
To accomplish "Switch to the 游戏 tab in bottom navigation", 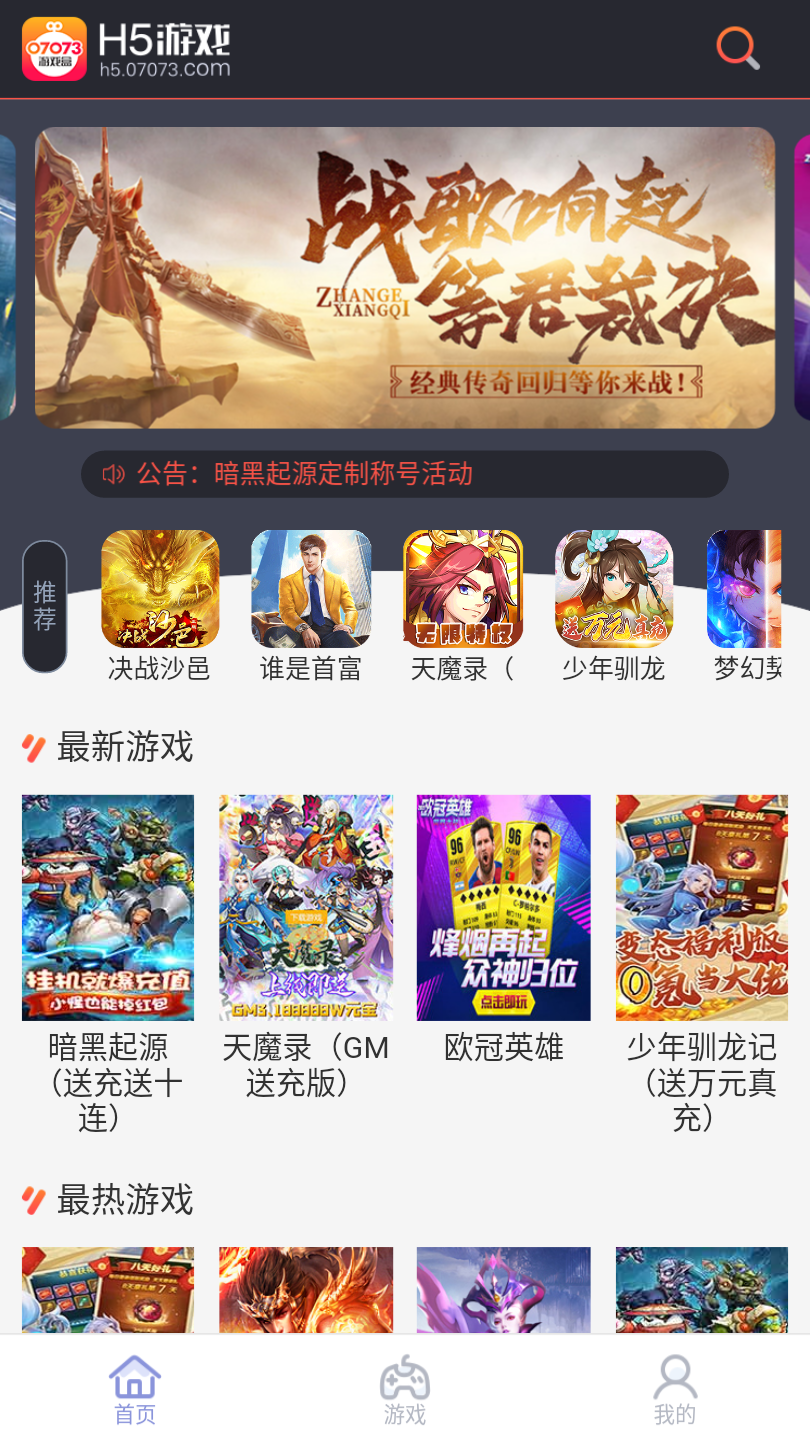I will point(405,1390).
